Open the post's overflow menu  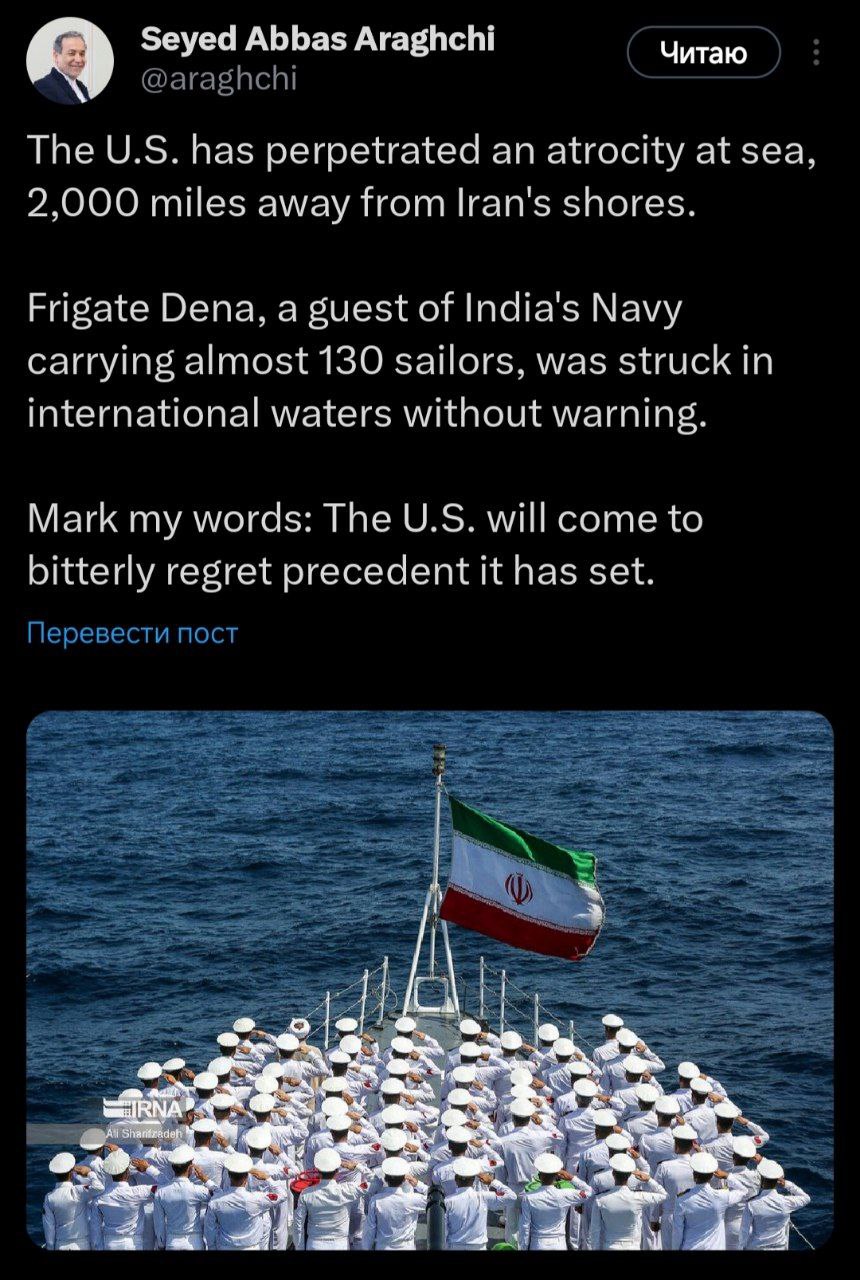(818, 52)
